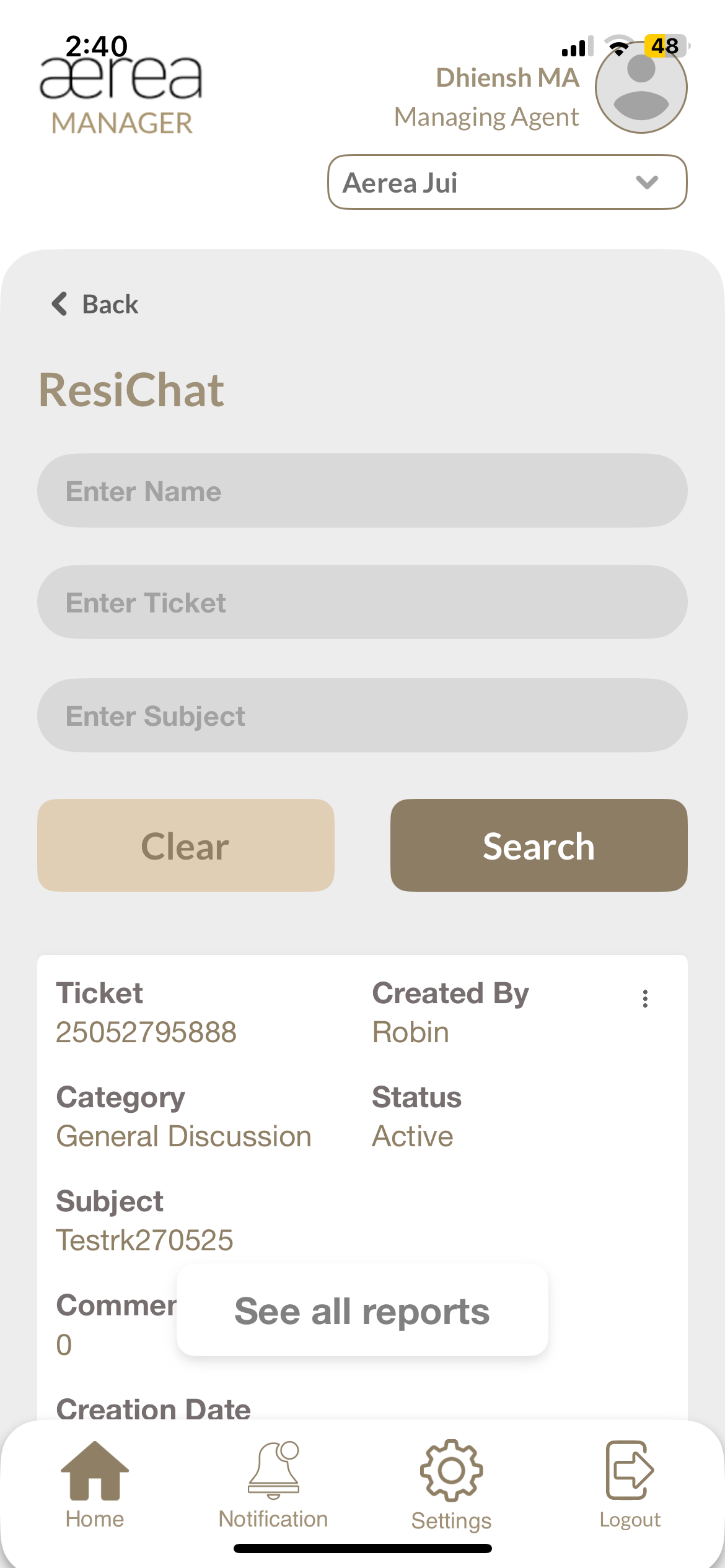Go back to the previous screen
Viewport: 725px width, 1568px height.
pos(95,304)
